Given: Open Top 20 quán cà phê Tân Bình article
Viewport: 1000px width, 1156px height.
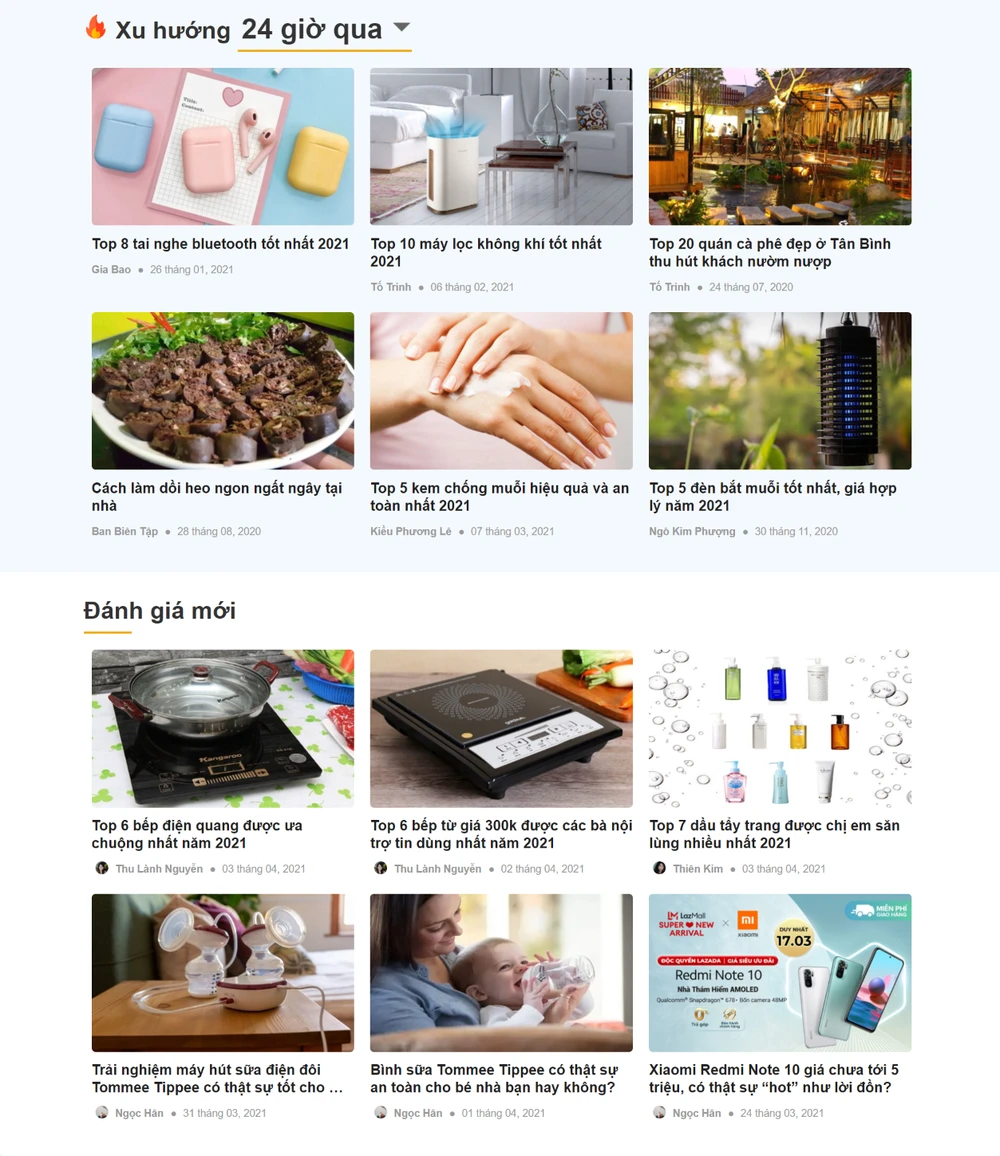Looking at the screenshot, I should pos(769,252).
